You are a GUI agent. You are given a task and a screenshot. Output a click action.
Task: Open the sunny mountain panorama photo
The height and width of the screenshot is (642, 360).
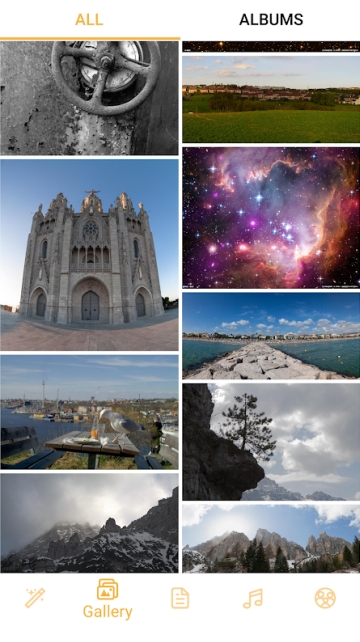[x=271, y=538]
